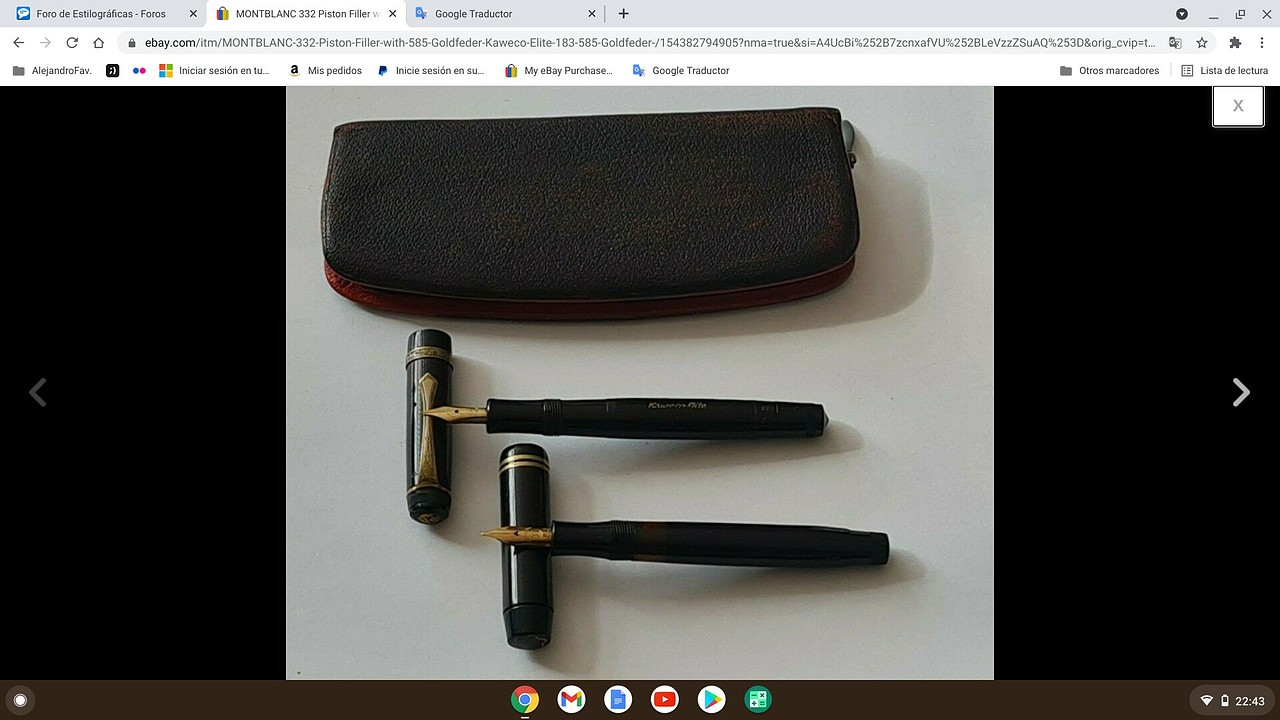The height and width of the screenshot is (720, 1280).
Task: Open the browser home page
Action: 98,43
